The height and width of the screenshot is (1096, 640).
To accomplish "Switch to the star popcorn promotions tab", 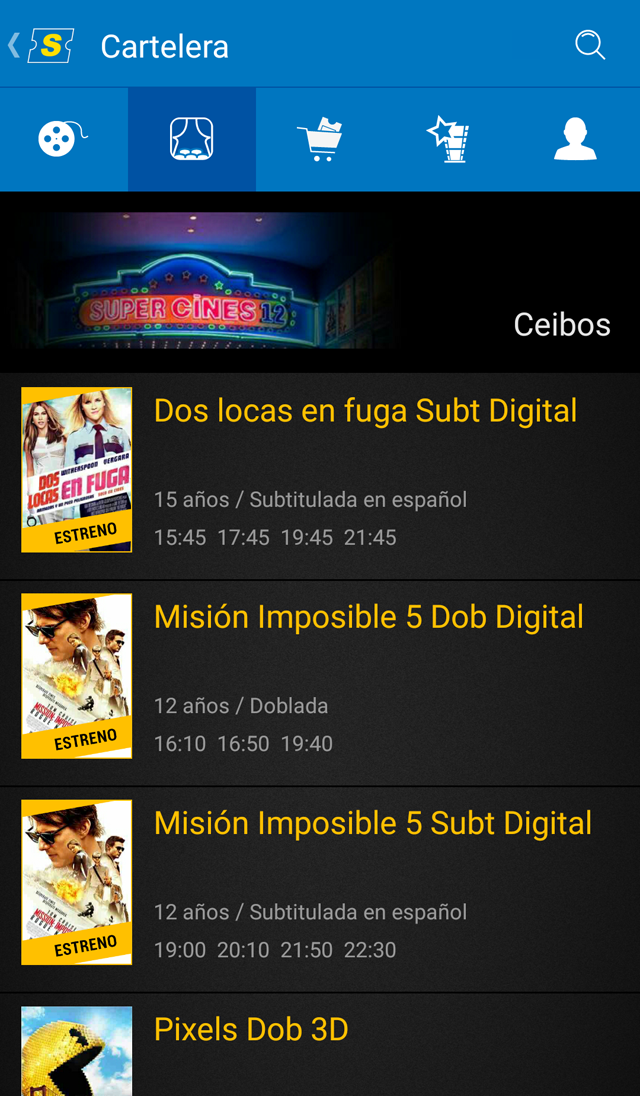I will 447,139.
